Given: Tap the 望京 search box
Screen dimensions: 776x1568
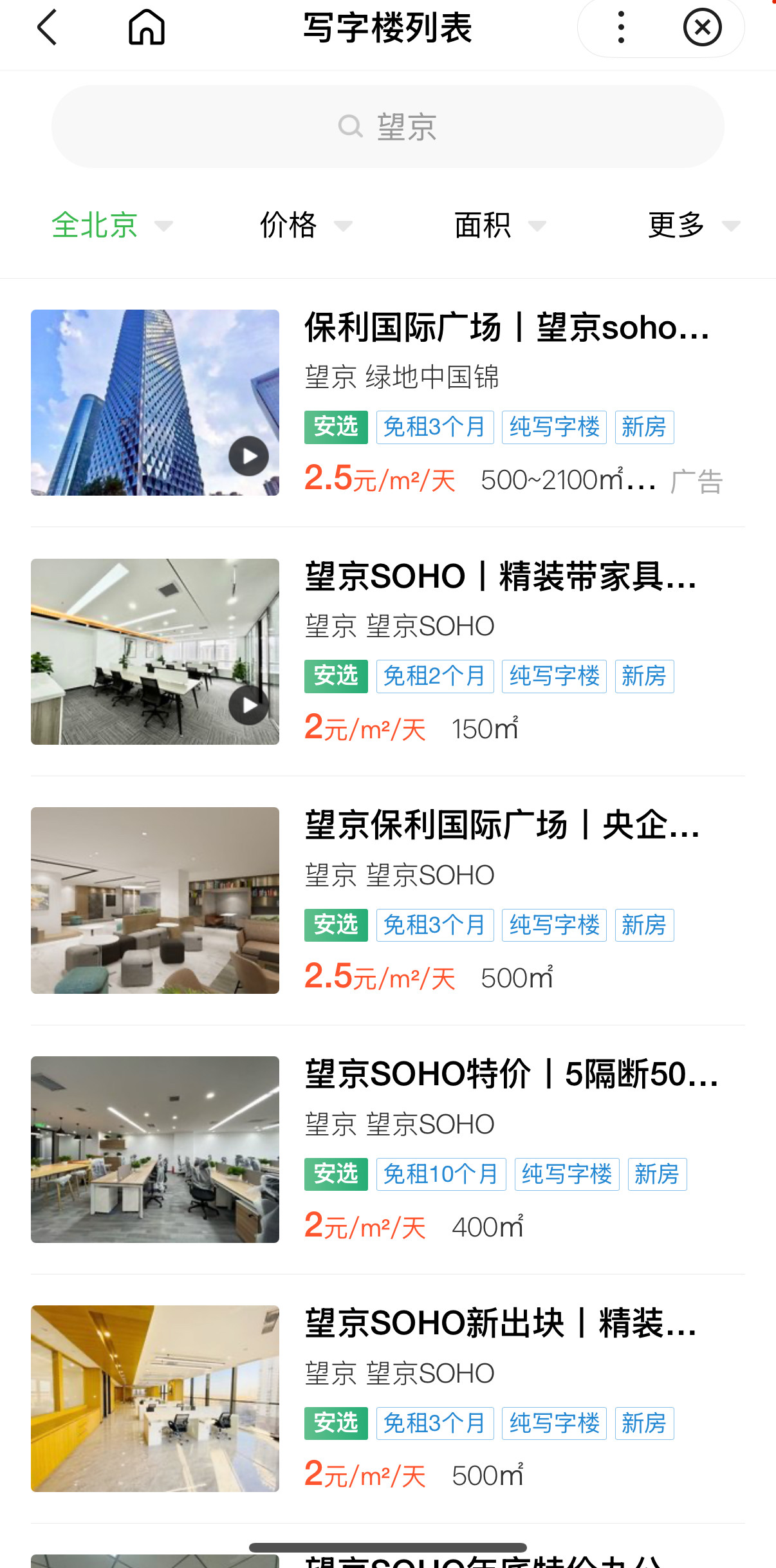Looking at the screenshot, I should pos(387,127).
